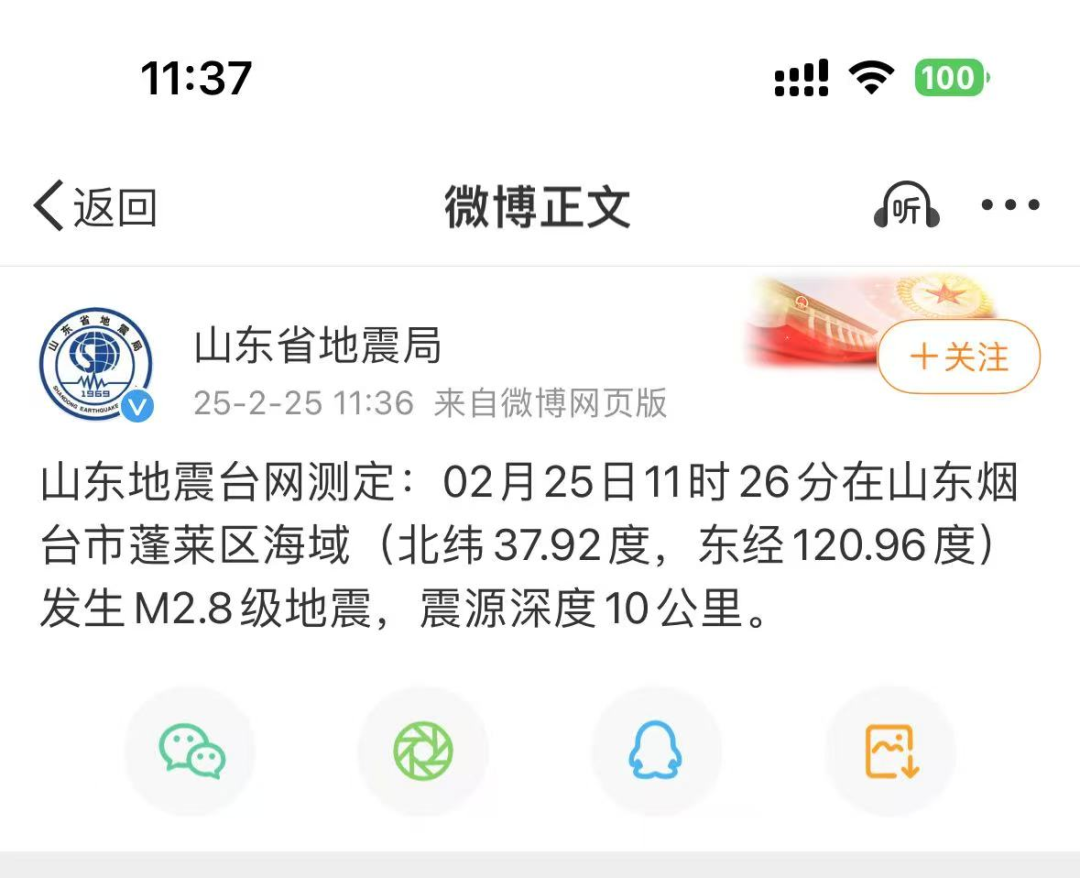
Task: Listen to the post with 听 icon
Action: click(x=906, y=207)
